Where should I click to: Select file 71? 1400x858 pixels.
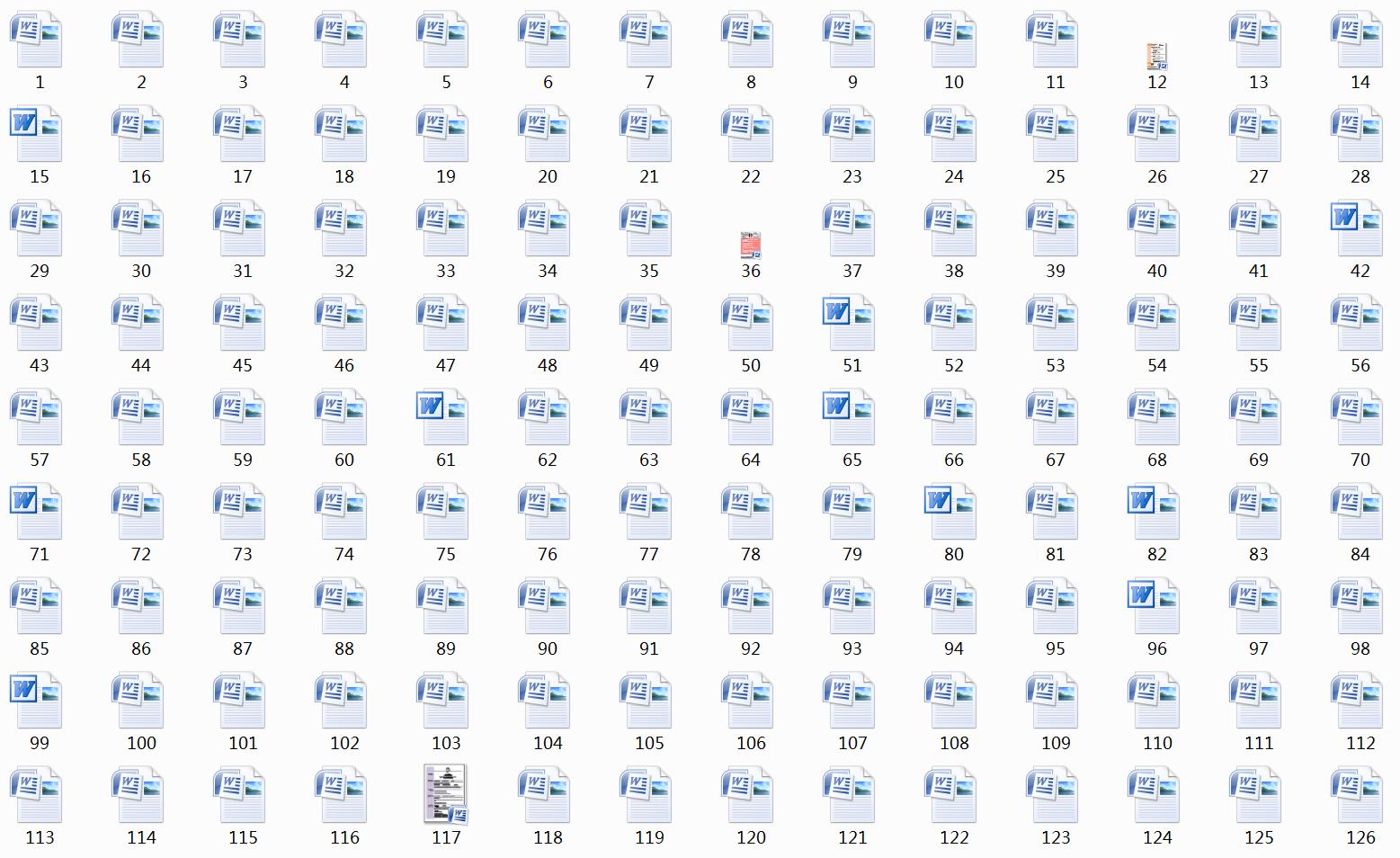click(x=36, y=513)
